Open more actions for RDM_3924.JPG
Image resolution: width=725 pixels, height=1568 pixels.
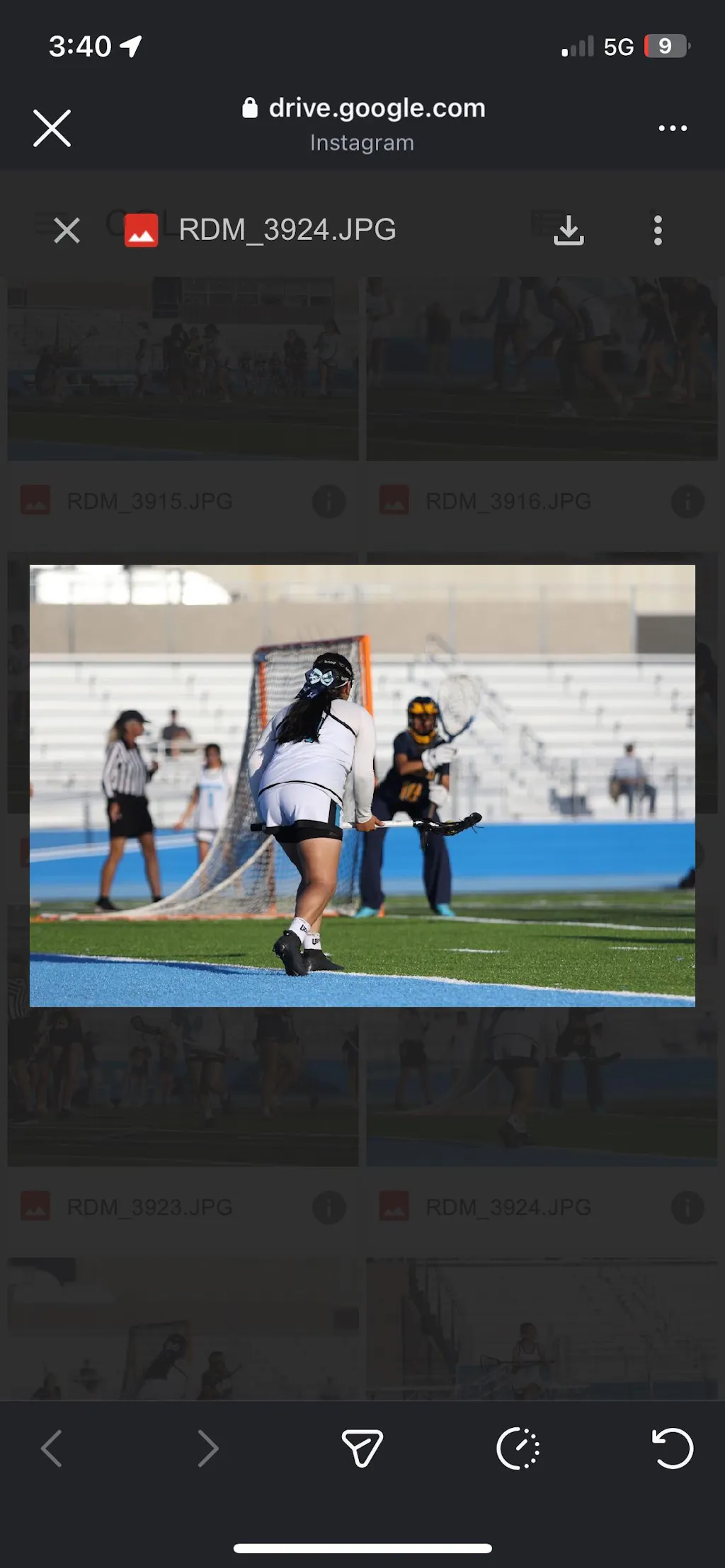(658, 230)
